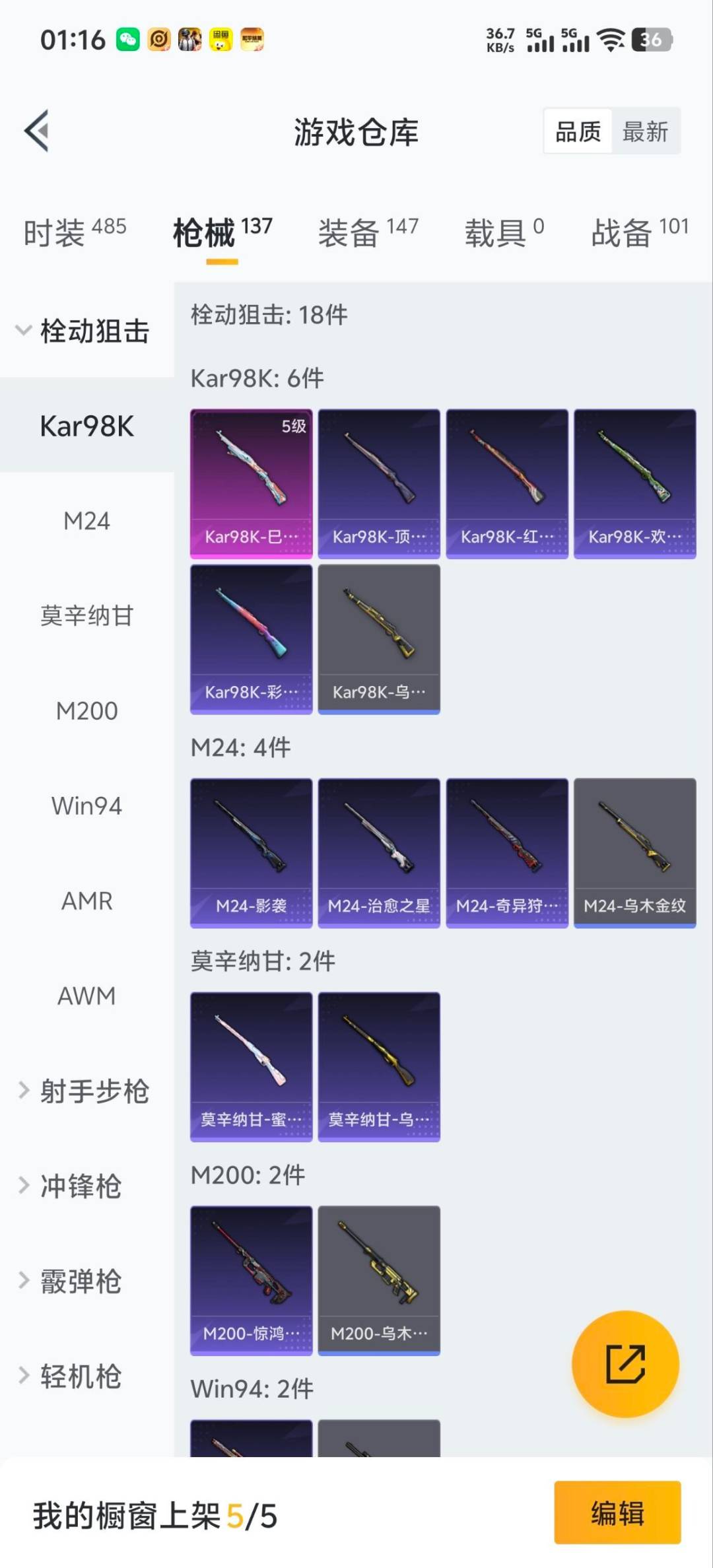713x1568 pixels.
Task: Open the WeChat icon in the status bar
Action: (x=129, y=41)
